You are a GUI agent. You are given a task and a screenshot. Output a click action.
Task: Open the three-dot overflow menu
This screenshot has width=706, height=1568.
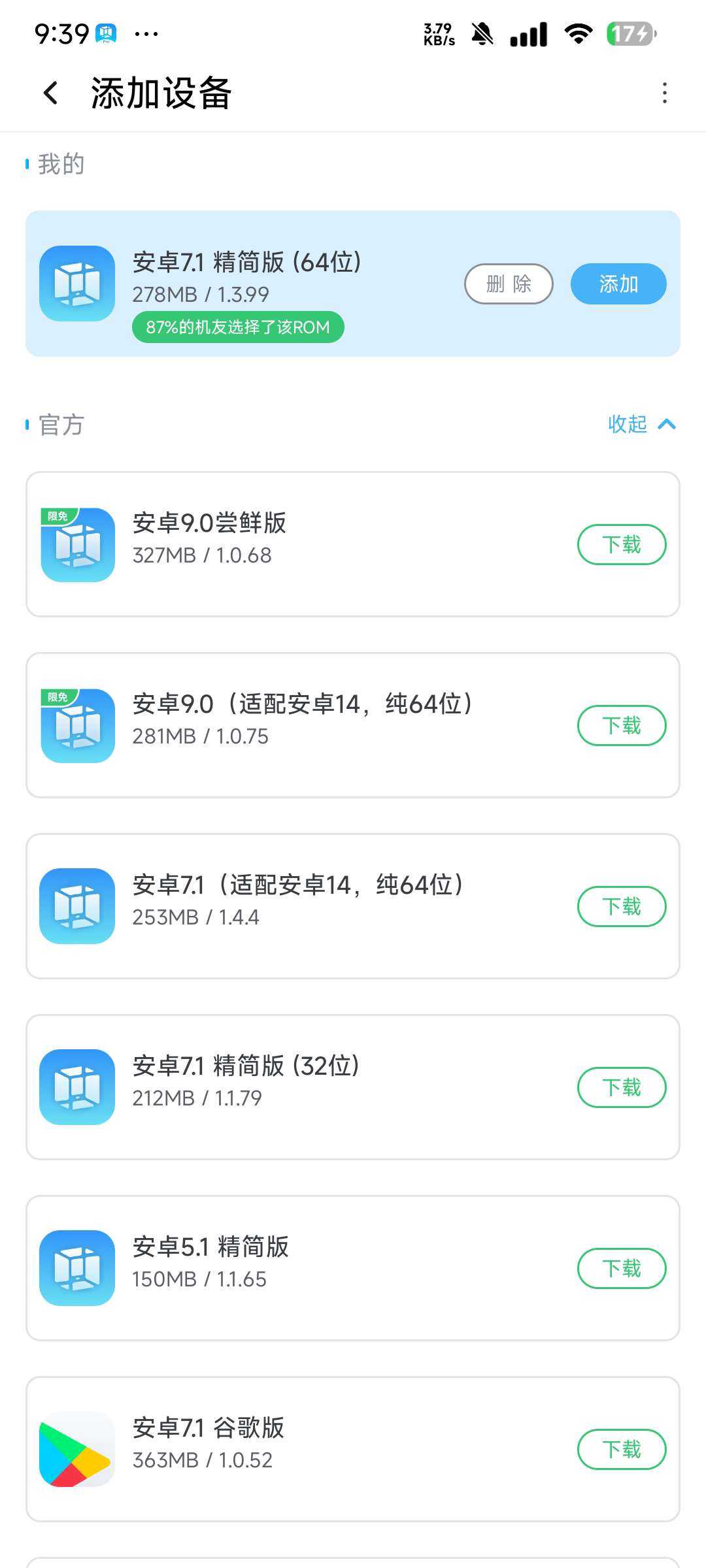point(664,93)
